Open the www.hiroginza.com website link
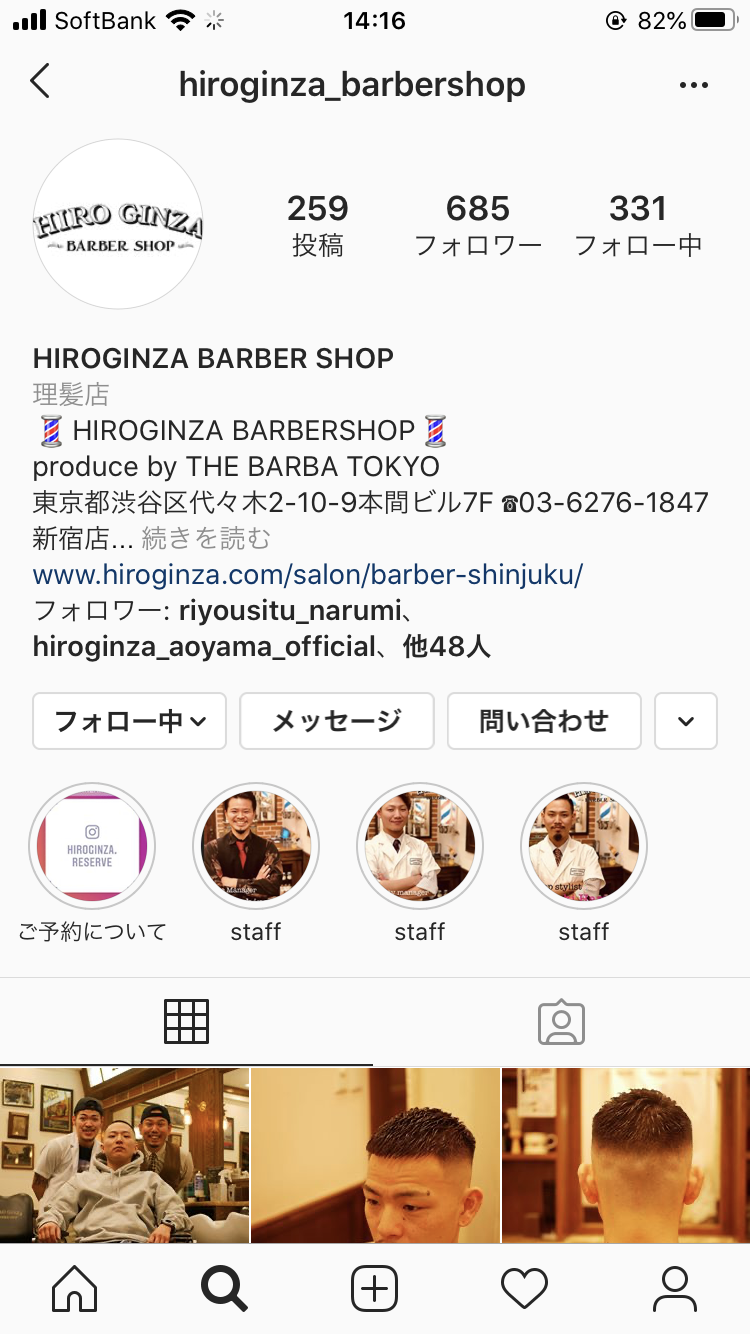The height and width of the screenshot is (1334, 750). pyautogui.click(x=307, y=575)
